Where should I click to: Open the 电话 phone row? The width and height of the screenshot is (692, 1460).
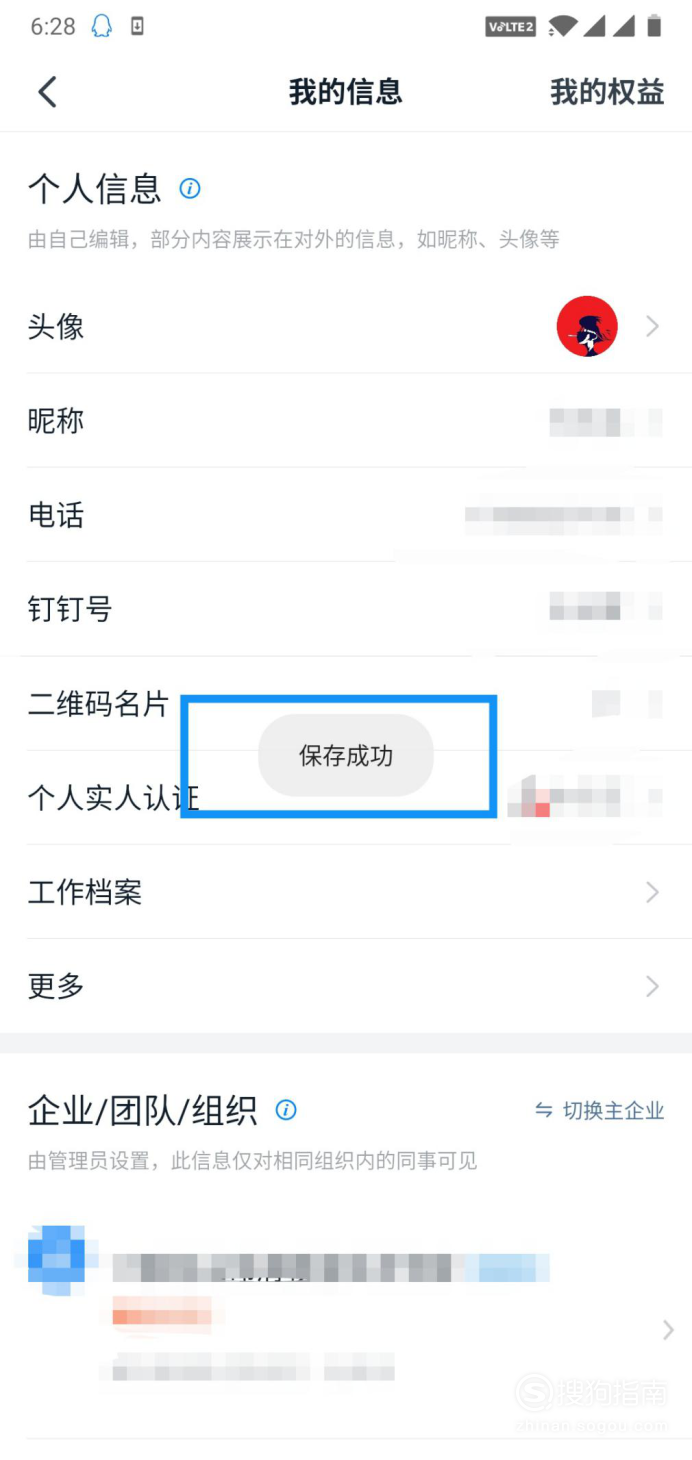tap(346, 516)
